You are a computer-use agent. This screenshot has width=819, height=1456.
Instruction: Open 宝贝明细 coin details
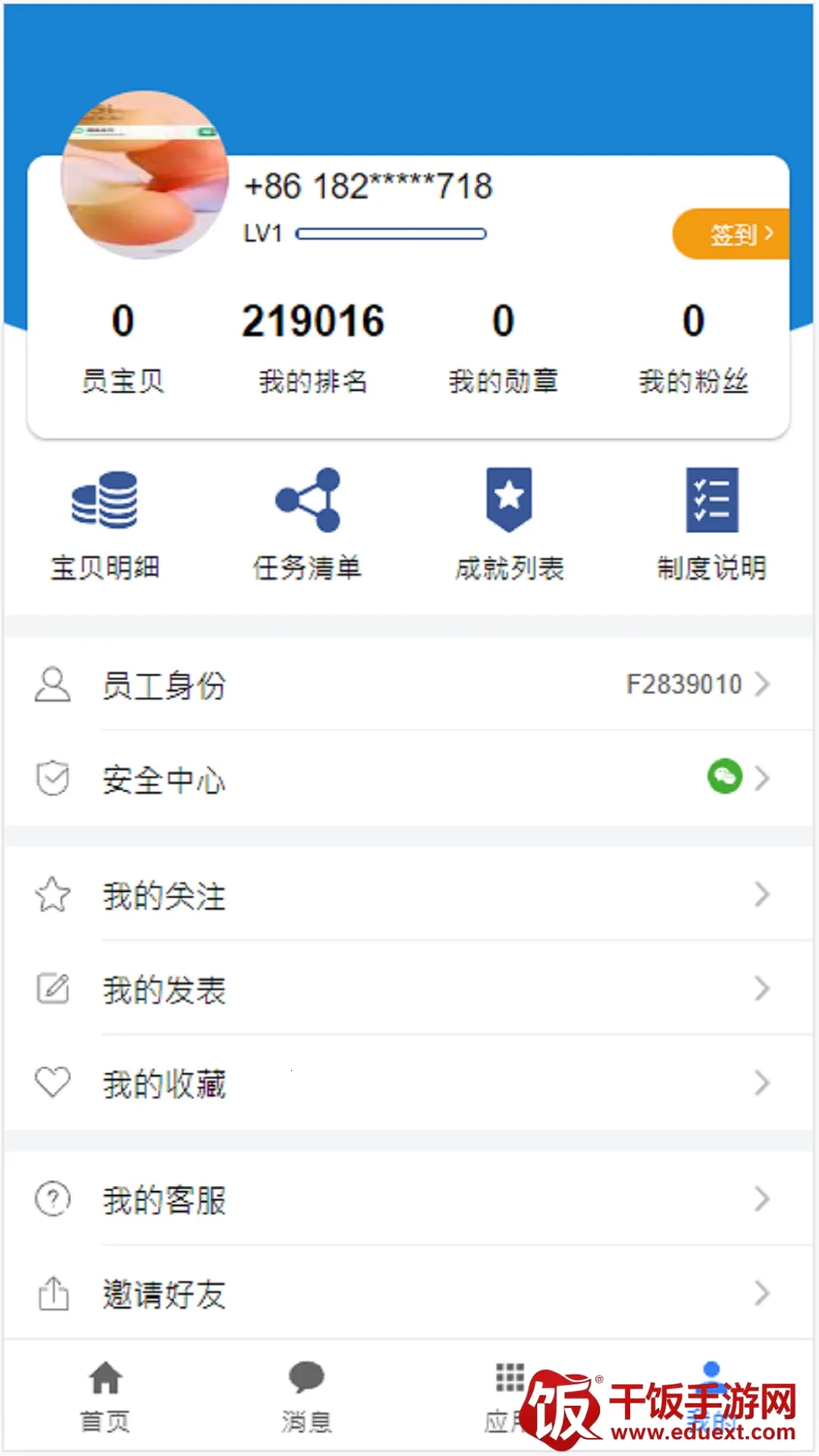[x=105, y=523]
